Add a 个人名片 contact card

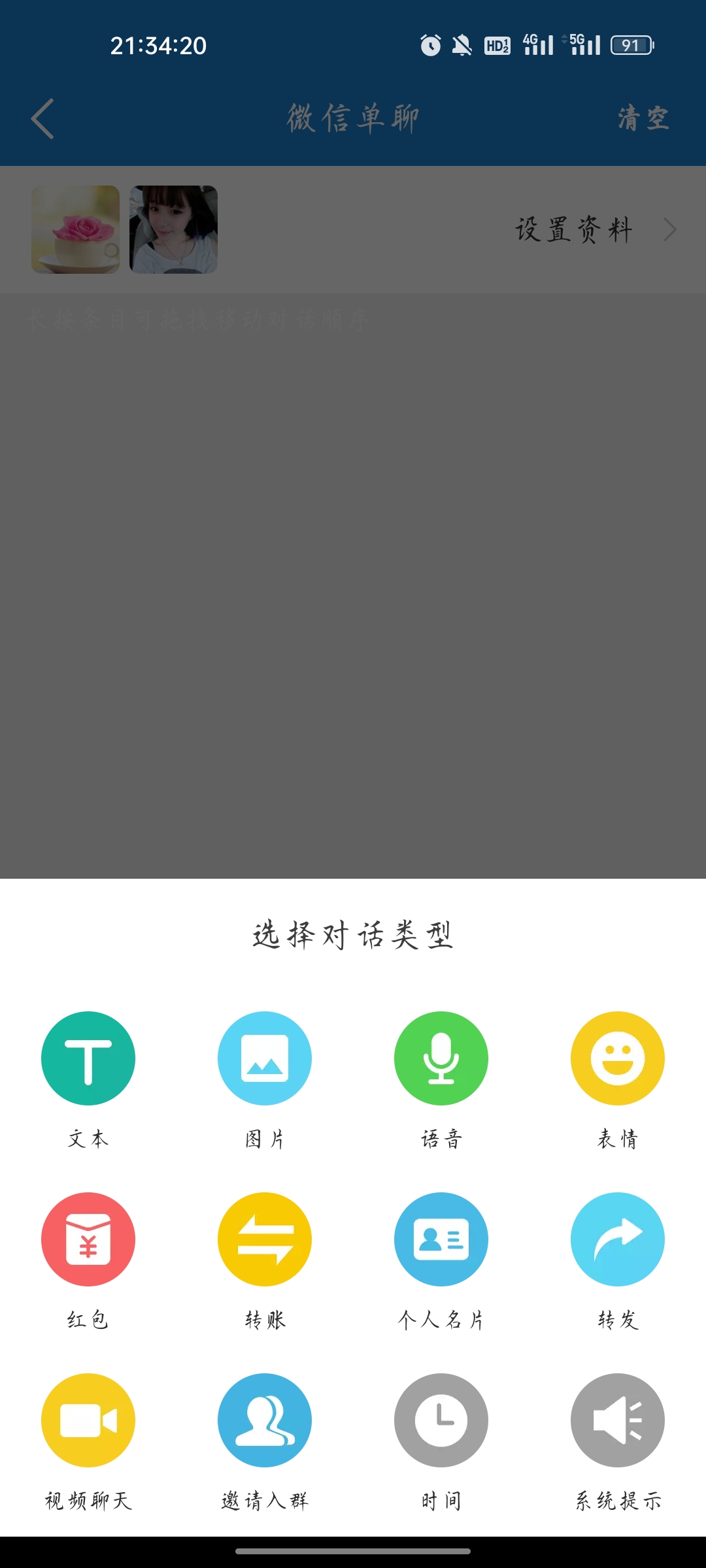(441, 1239)
